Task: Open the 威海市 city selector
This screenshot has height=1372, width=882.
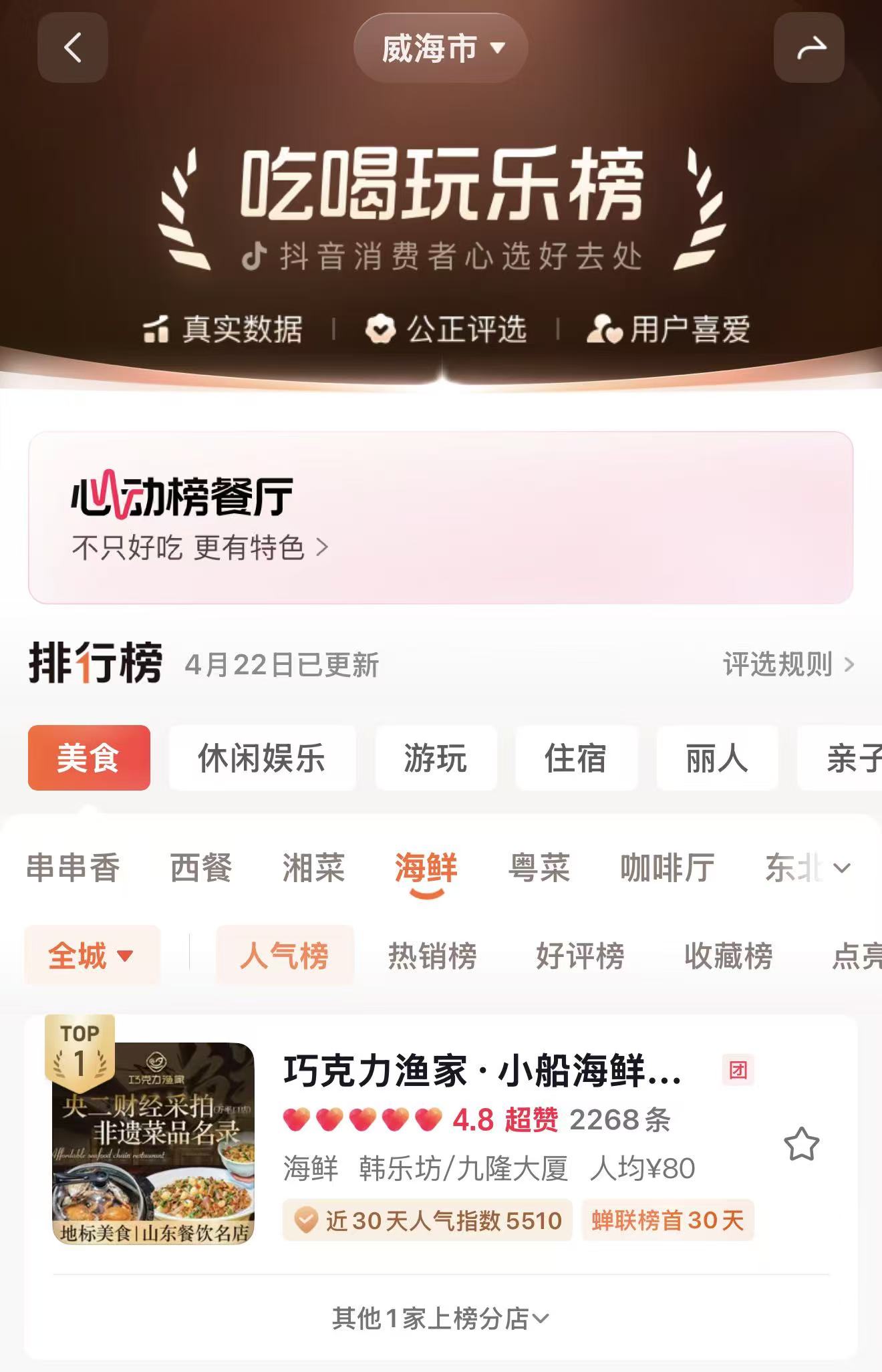Action: click(441, 48)
